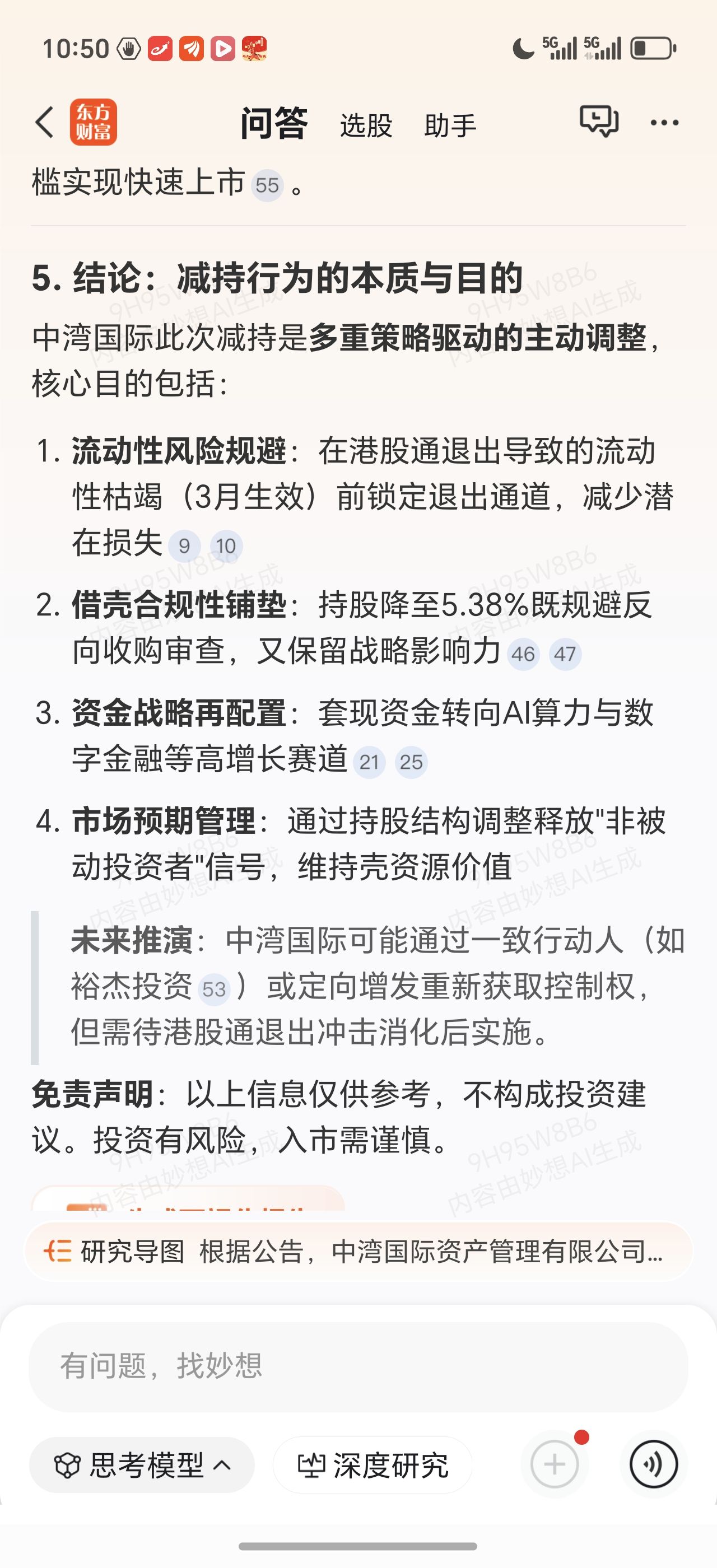The width and height of the screenshot is (717, 1568).
Task: Switch to the 选股 tab
Action: pos(366,125)
